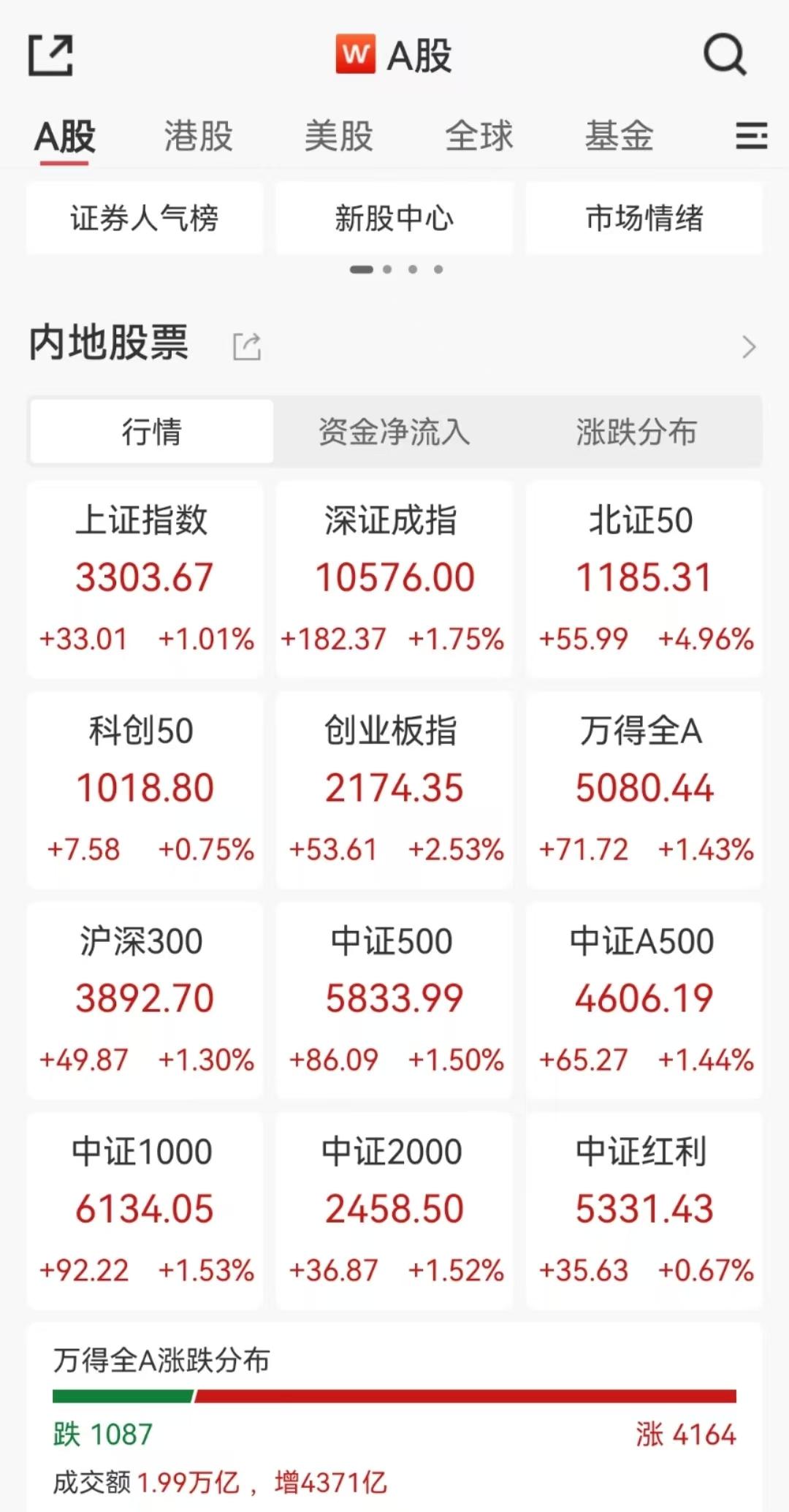Viewport: 789px width, 1512px height.
Task: Open 市场情绪
Action: (644, 219)
